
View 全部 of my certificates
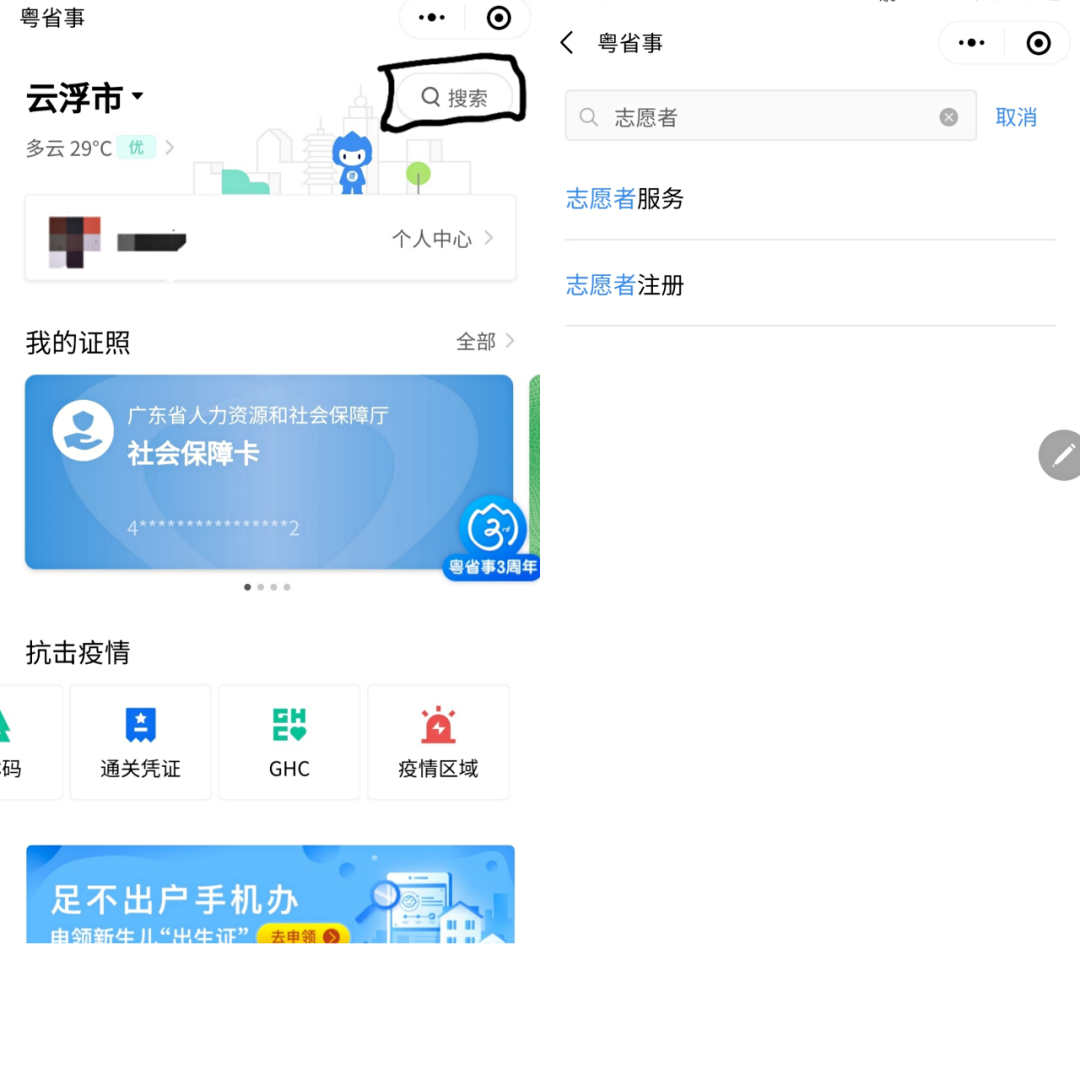click(x=484, y=342)
